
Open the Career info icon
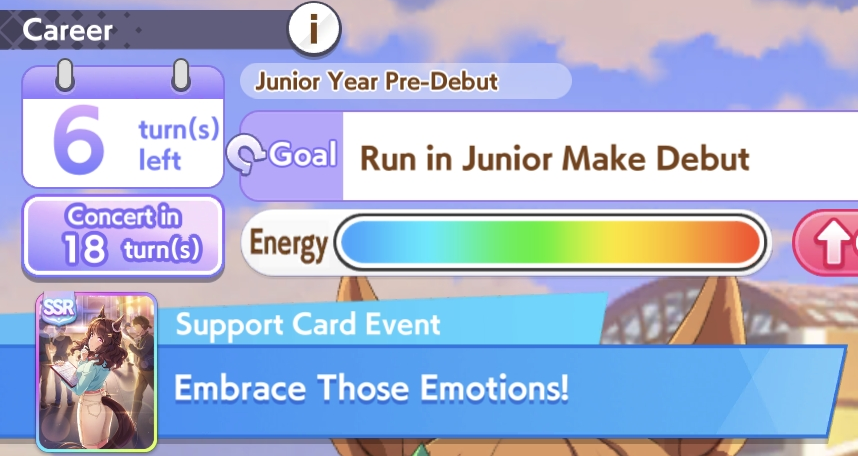pyautogui.click(x=314, y=28)
